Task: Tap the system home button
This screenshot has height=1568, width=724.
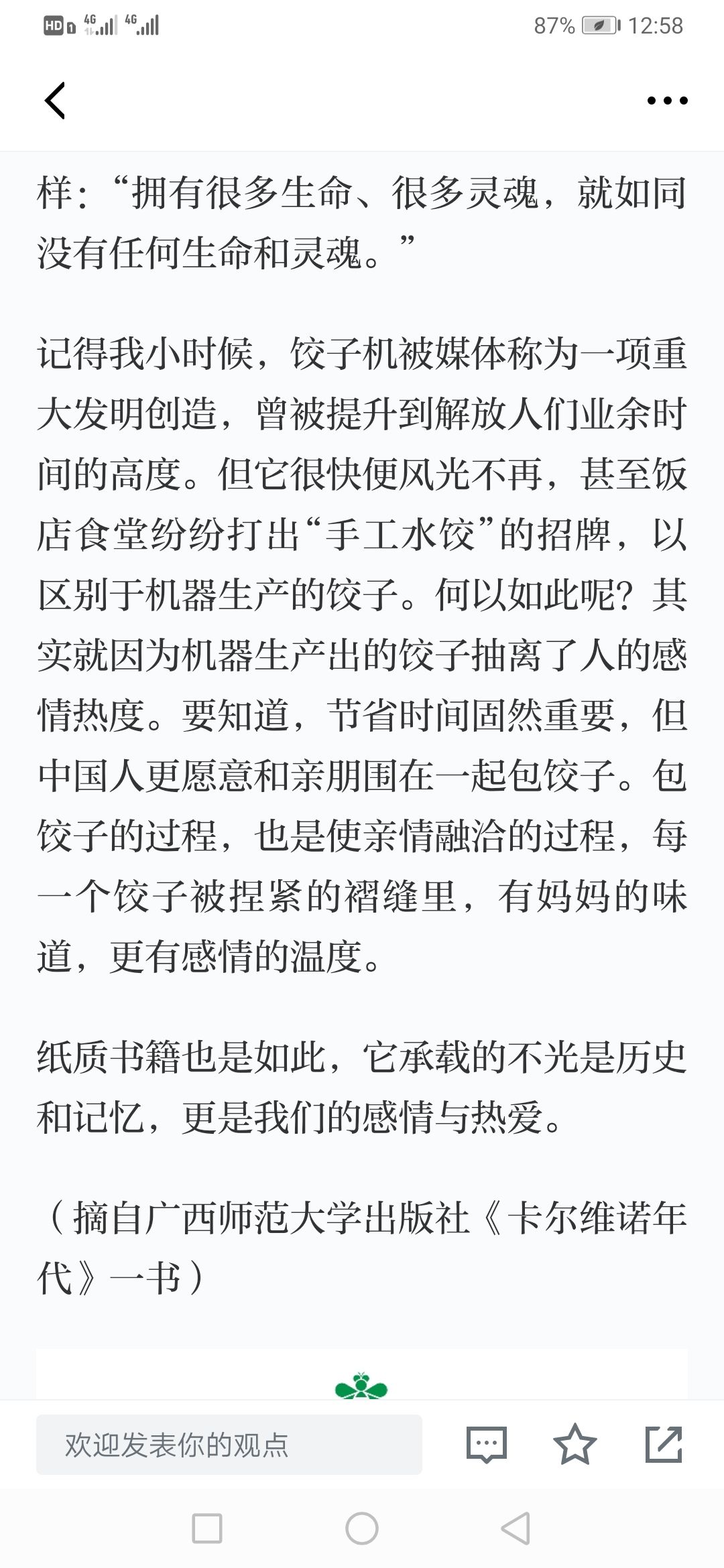Action: (362, 1528)
